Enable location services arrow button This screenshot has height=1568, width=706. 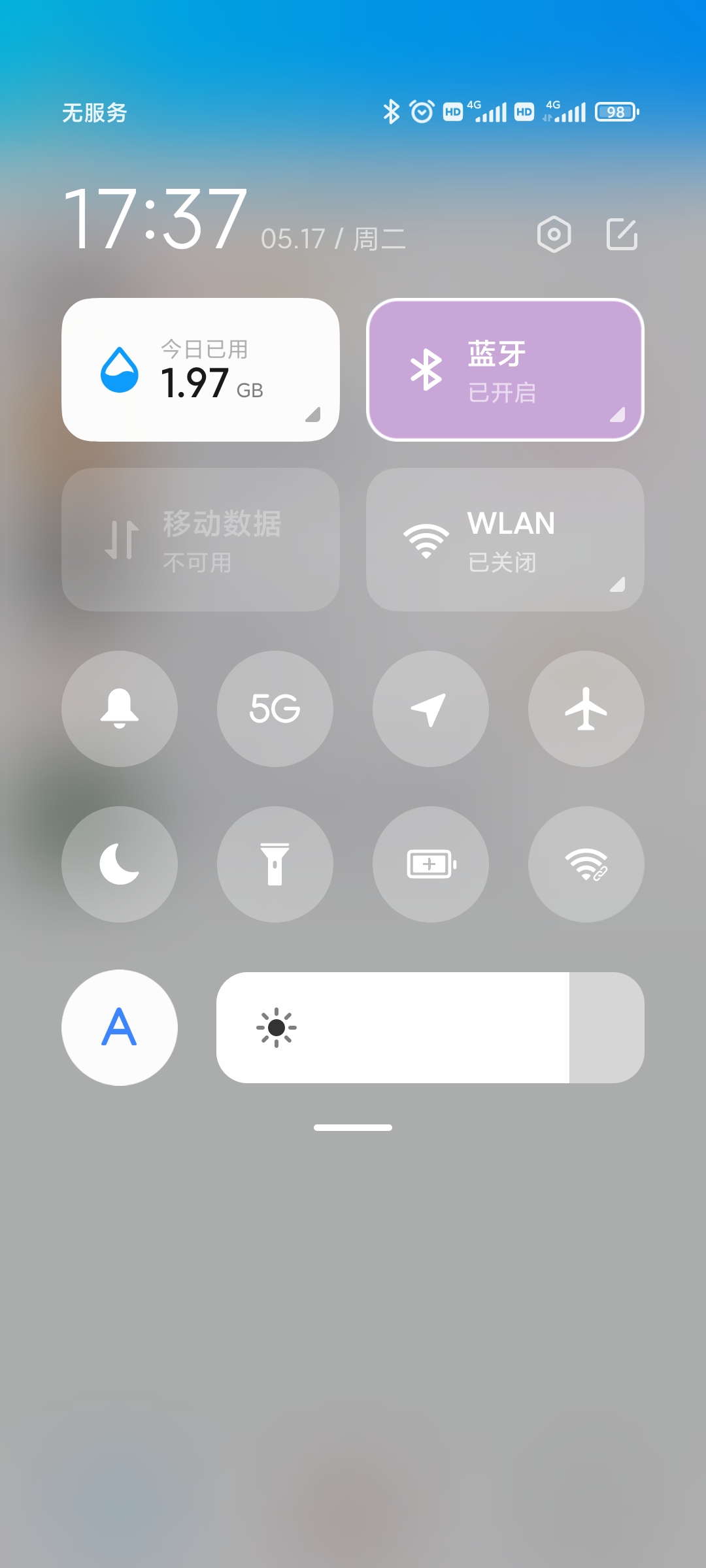point(431,709)
